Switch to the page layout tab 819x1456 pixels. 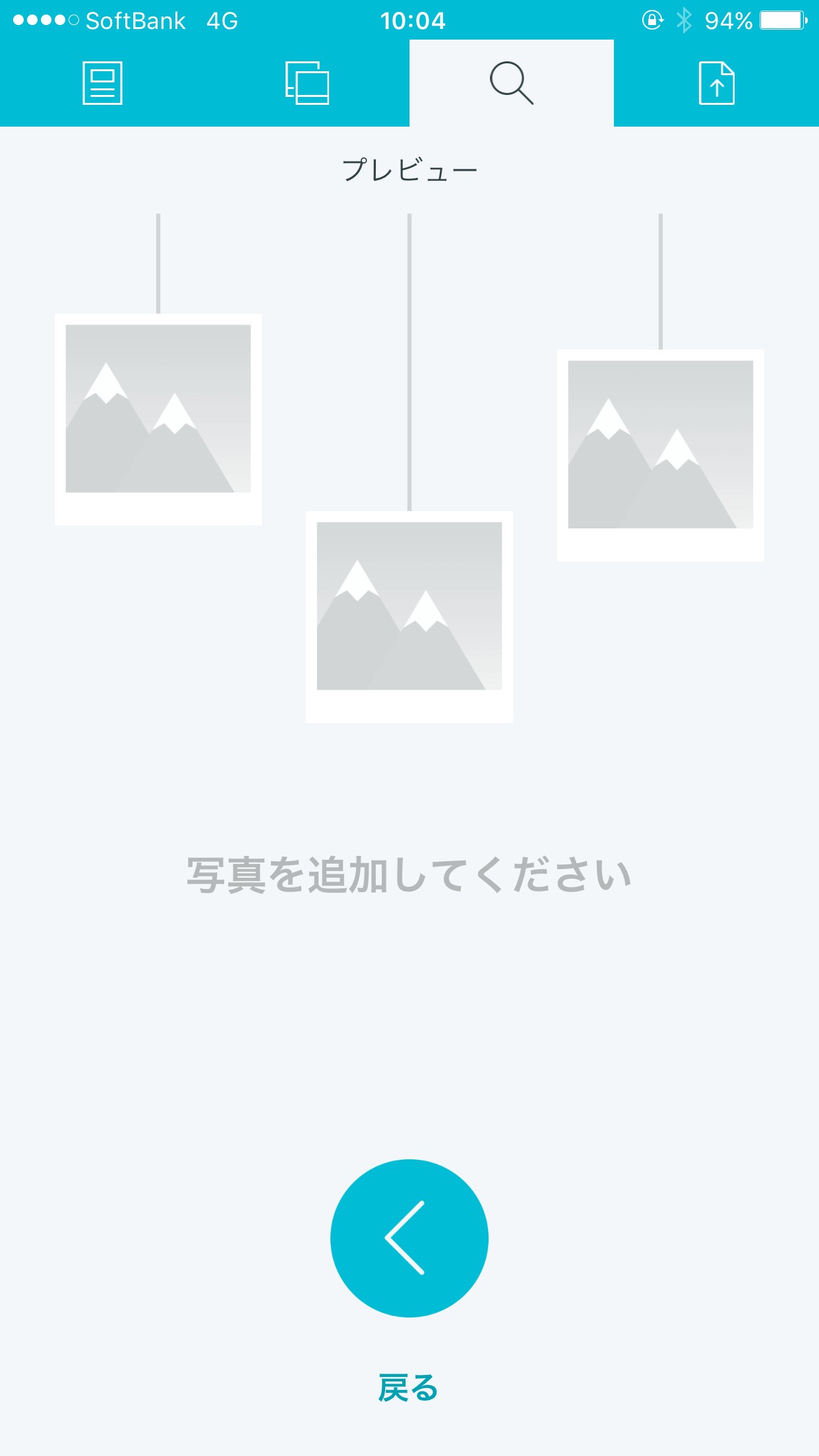coord(102,83)
